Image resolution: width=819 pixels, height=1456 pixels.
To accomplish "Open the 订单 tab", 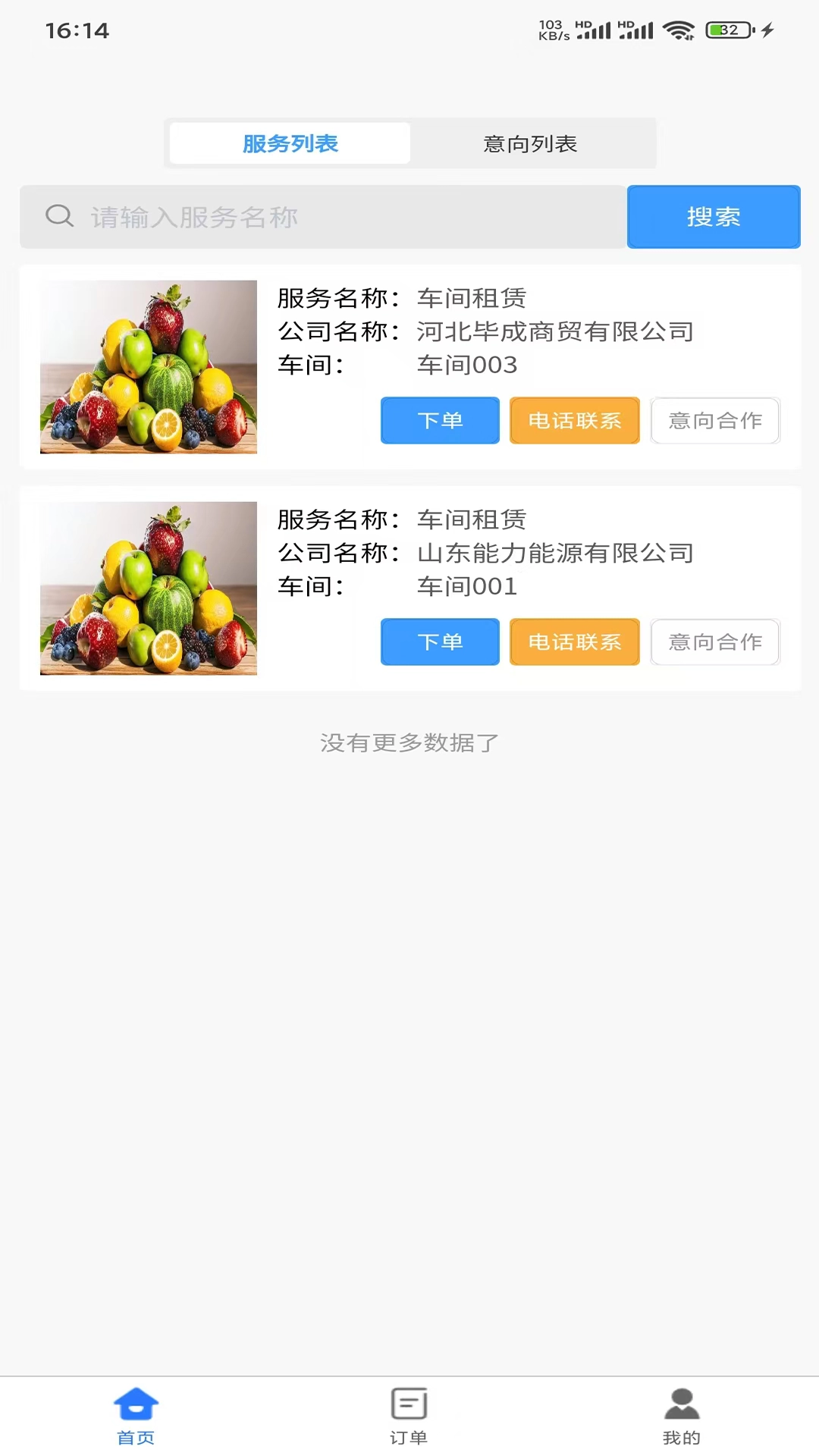I will coord(409,1416).
